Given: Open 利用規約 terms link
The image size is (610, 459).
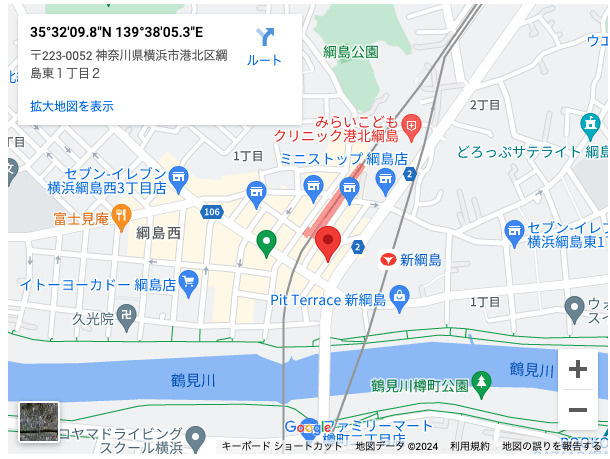Looking at the screenshot, I should click(469, 446).
